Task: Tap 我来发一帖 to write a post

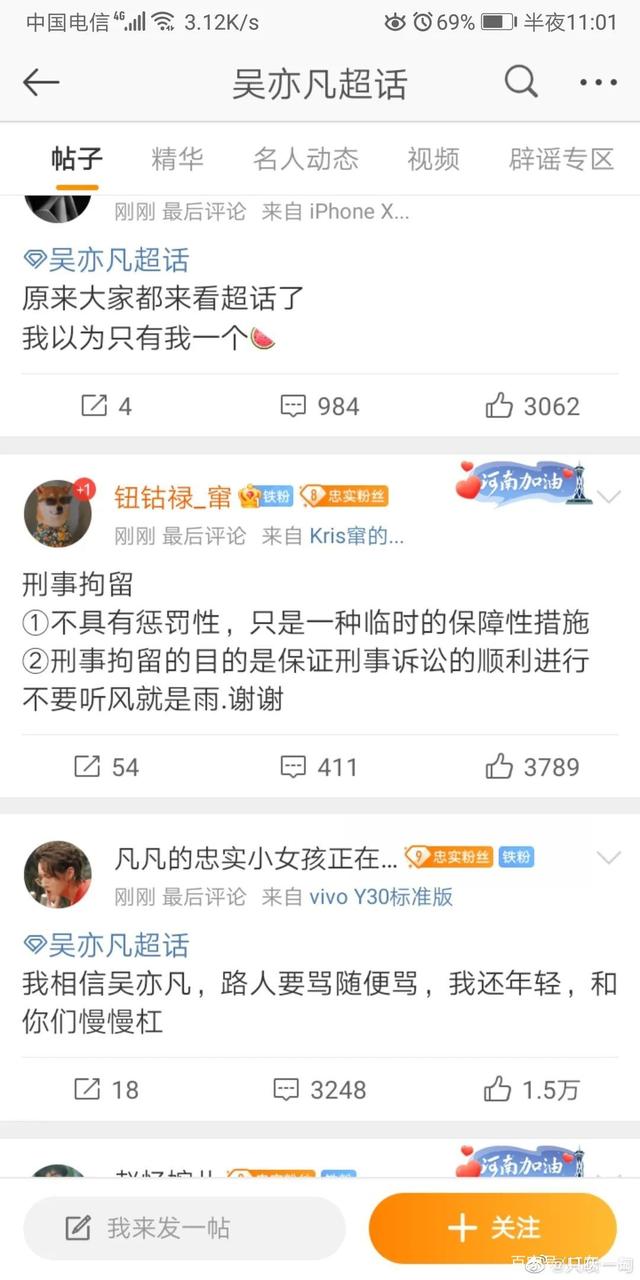Action: click(x=184, y=1228)
